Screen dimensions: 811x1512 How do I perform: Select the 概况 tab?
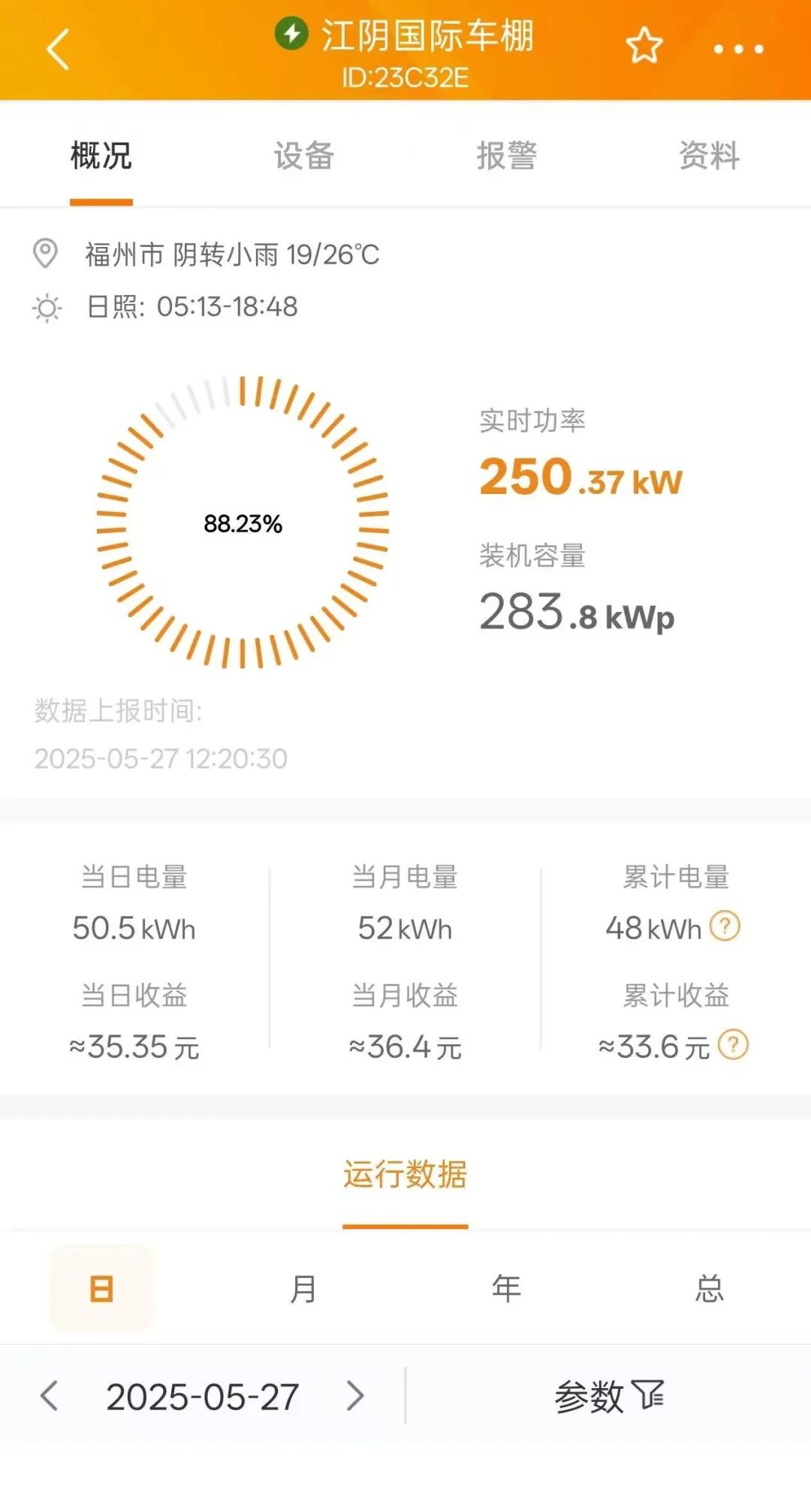click(101, 156)
